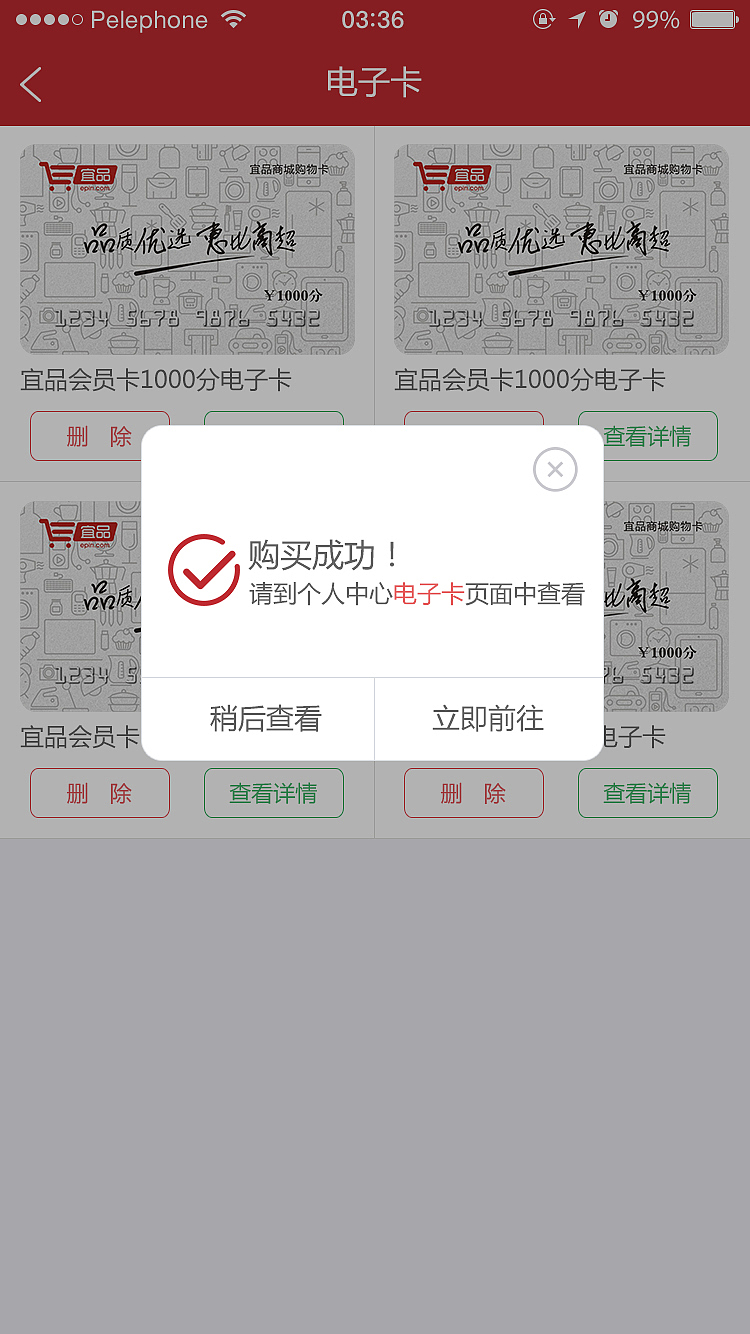Open 查看详情 for the bottom-right card
This screenshot has height=1334, width=750.
[x=647, y=792]
